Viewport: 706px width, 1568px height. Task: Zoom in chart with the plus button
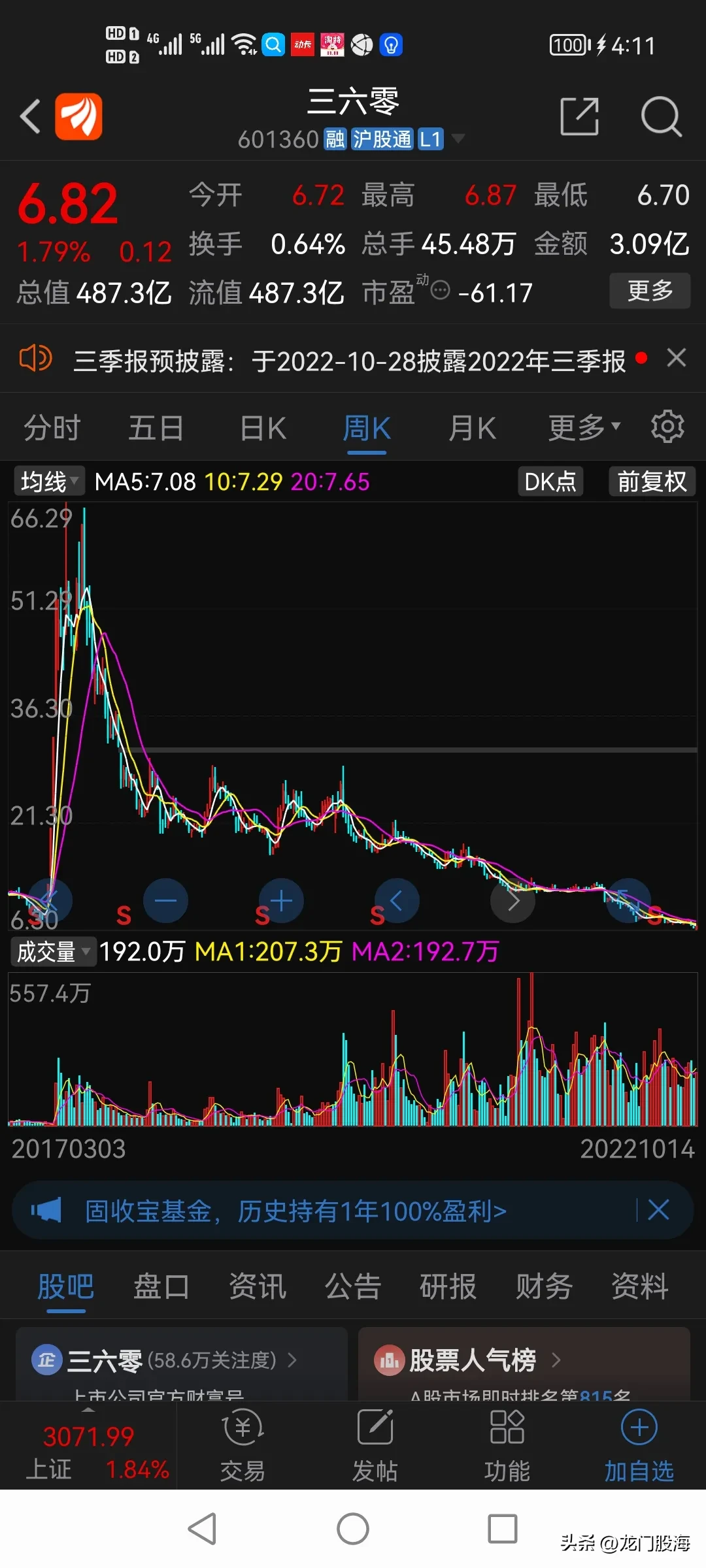click(281, 901)
